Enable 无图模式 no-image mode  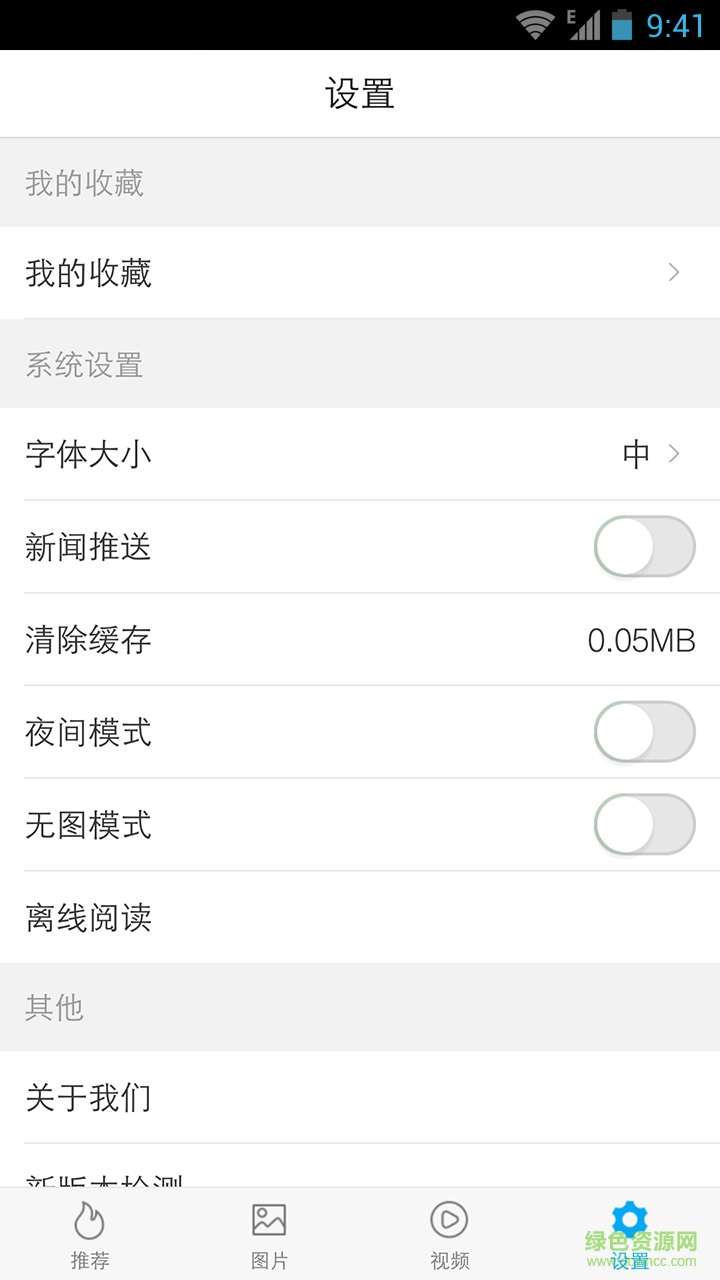644,825
